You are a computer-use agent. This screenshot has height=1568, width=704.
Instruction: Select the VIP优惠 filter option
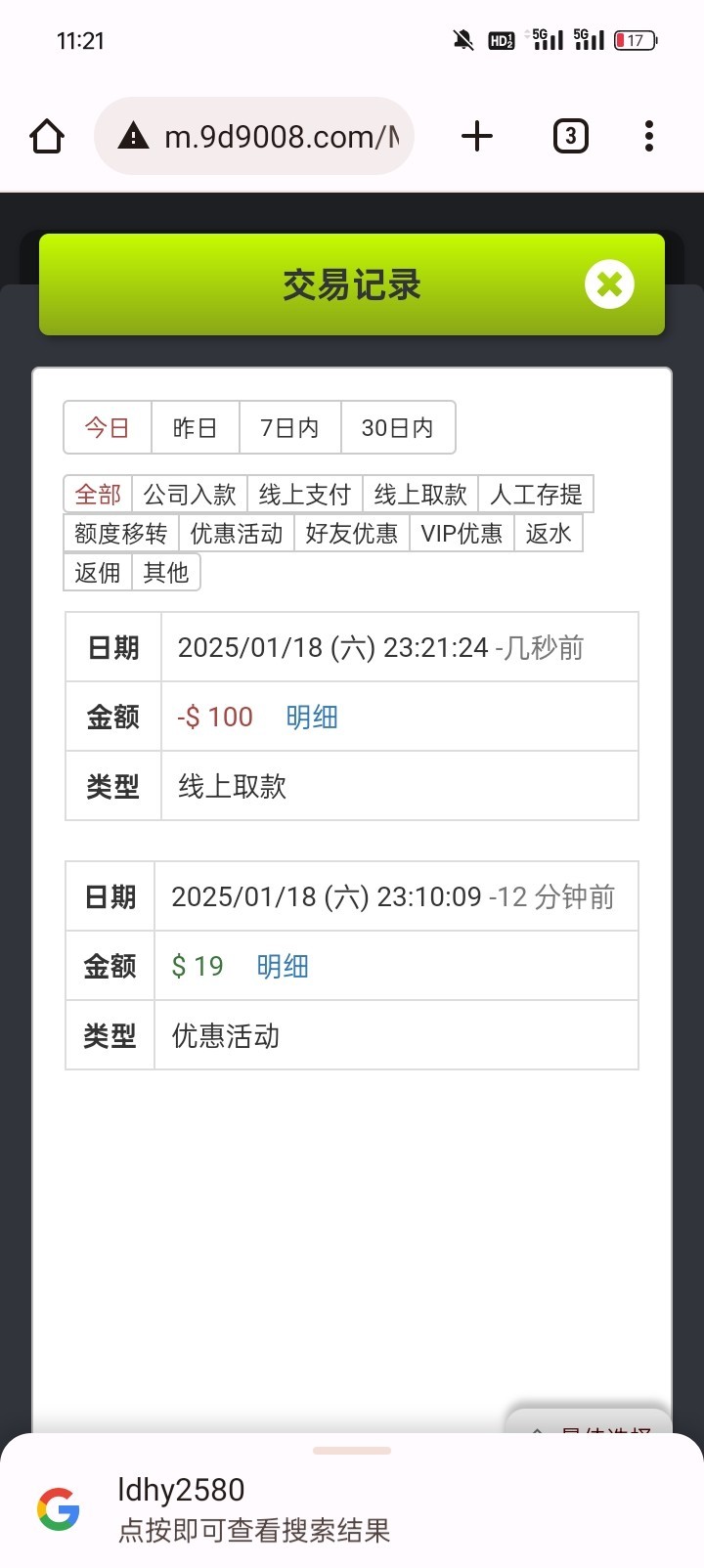[461, 533]
